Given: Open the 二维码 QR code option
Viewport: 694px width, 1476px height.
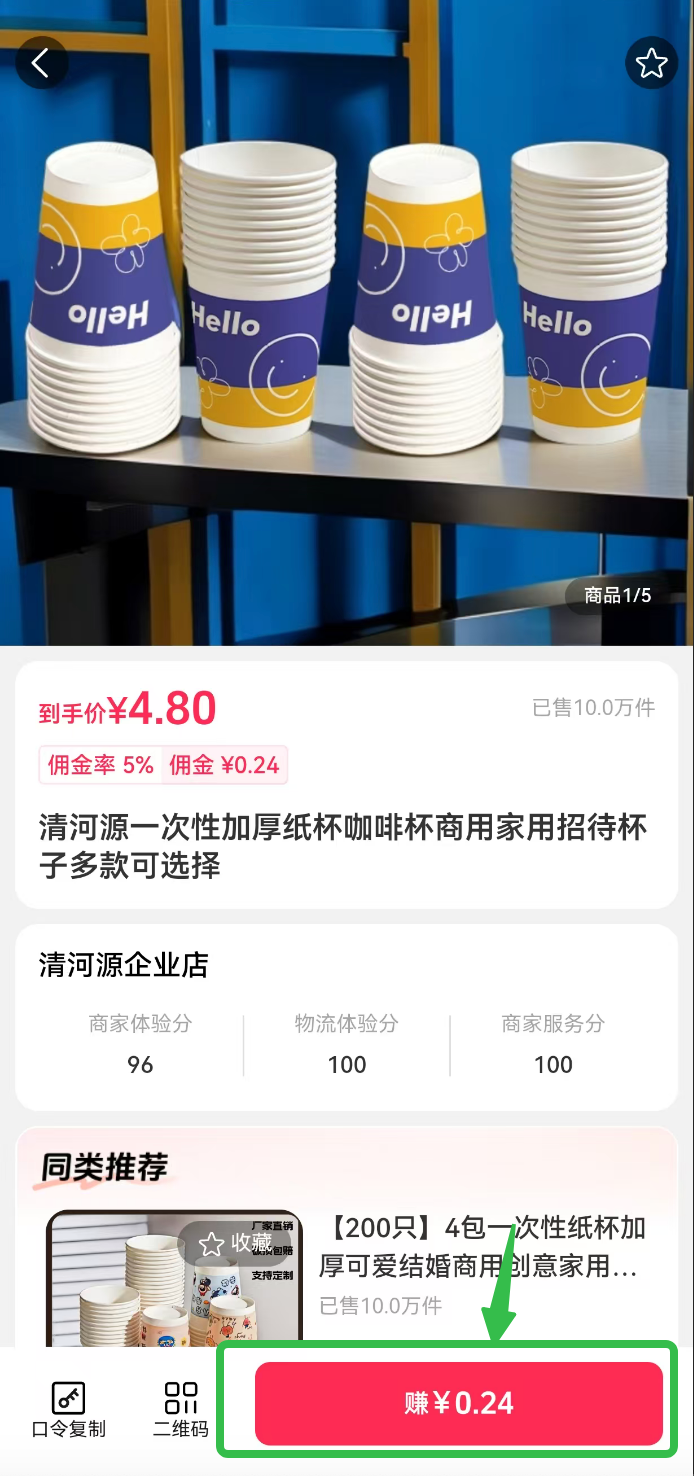Looking at the screenshot, I should (181, 1409).
